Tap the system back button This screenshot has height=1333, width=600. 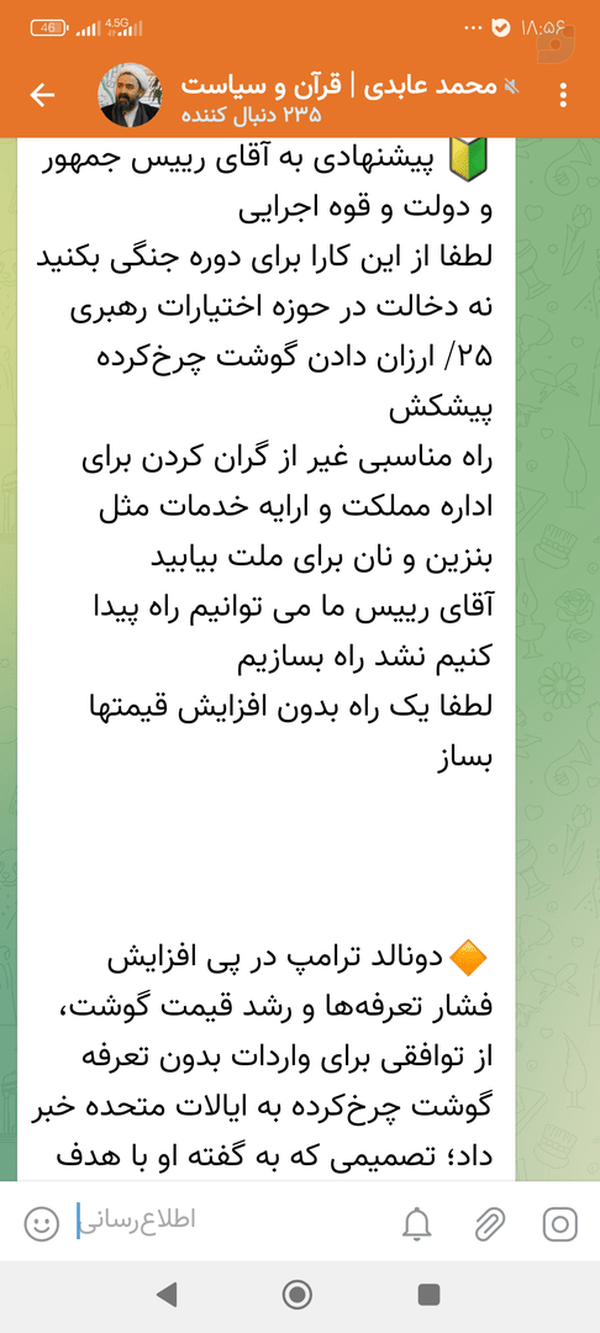pyautogui.click(x=167, y=1295)
